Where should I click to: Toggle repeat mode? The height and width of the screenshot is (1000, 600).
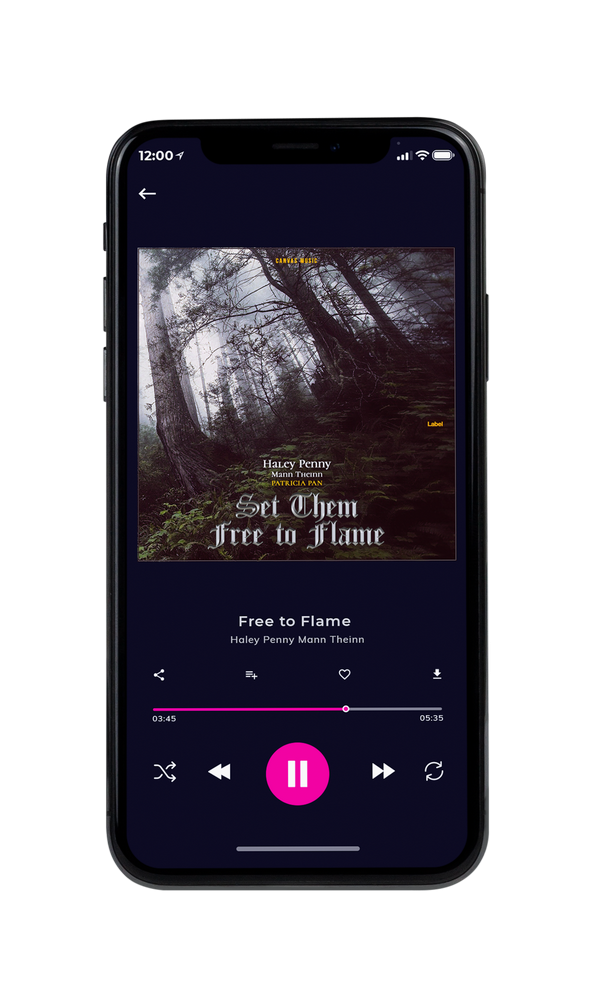point(434,771)
